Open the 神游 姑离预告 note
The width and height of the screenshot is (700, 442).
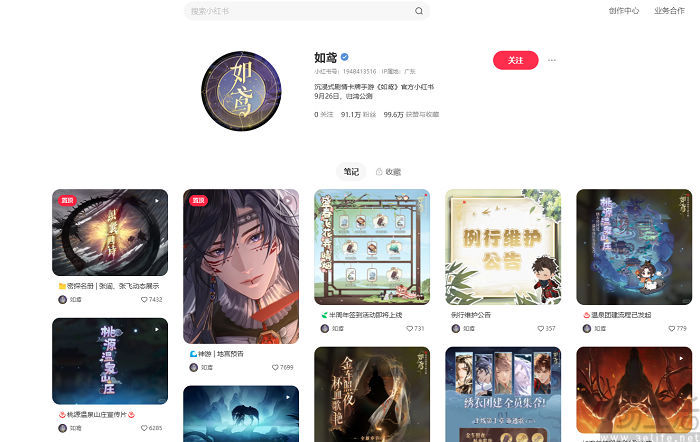(241, 270)
